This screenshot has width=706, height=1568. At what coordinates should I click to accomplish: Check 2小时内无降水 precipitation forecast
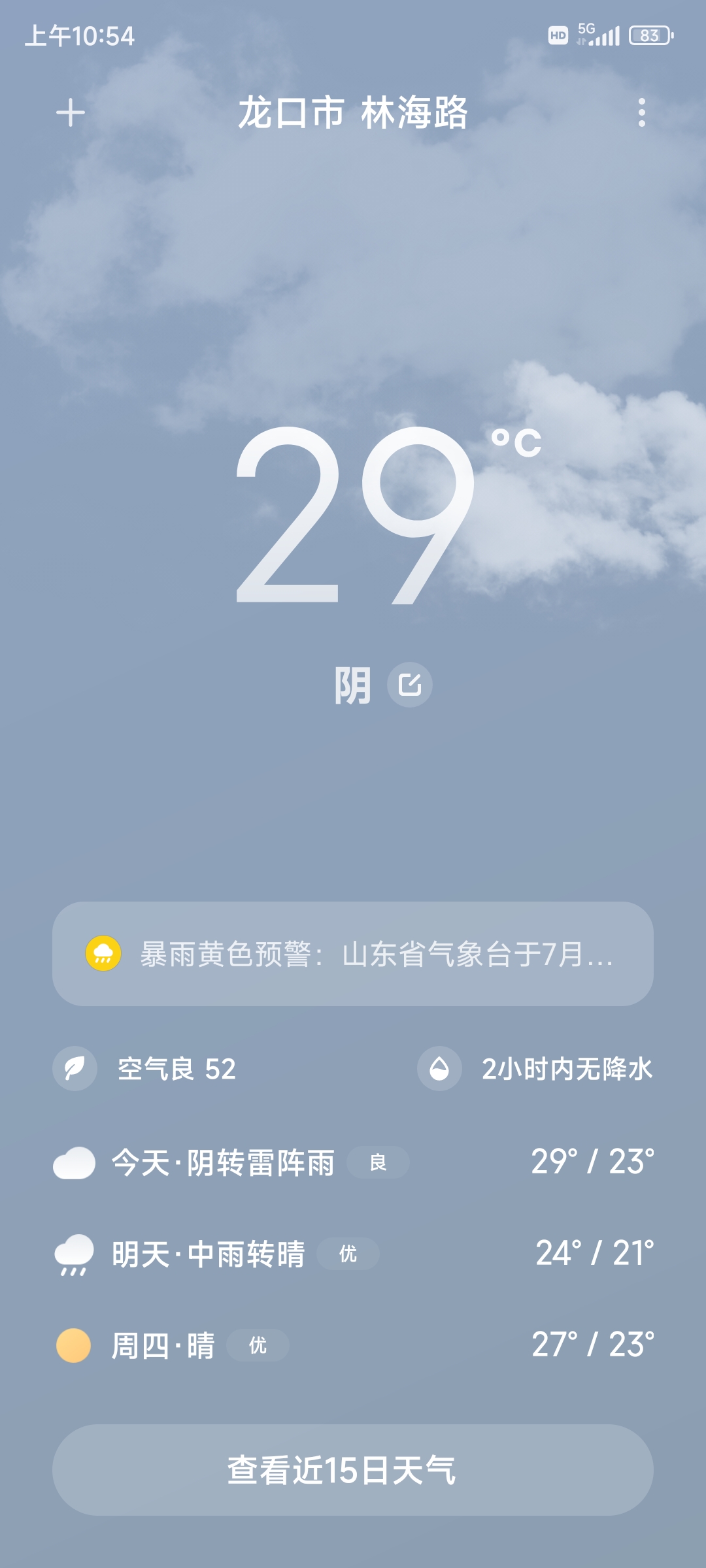[536, 1069]
